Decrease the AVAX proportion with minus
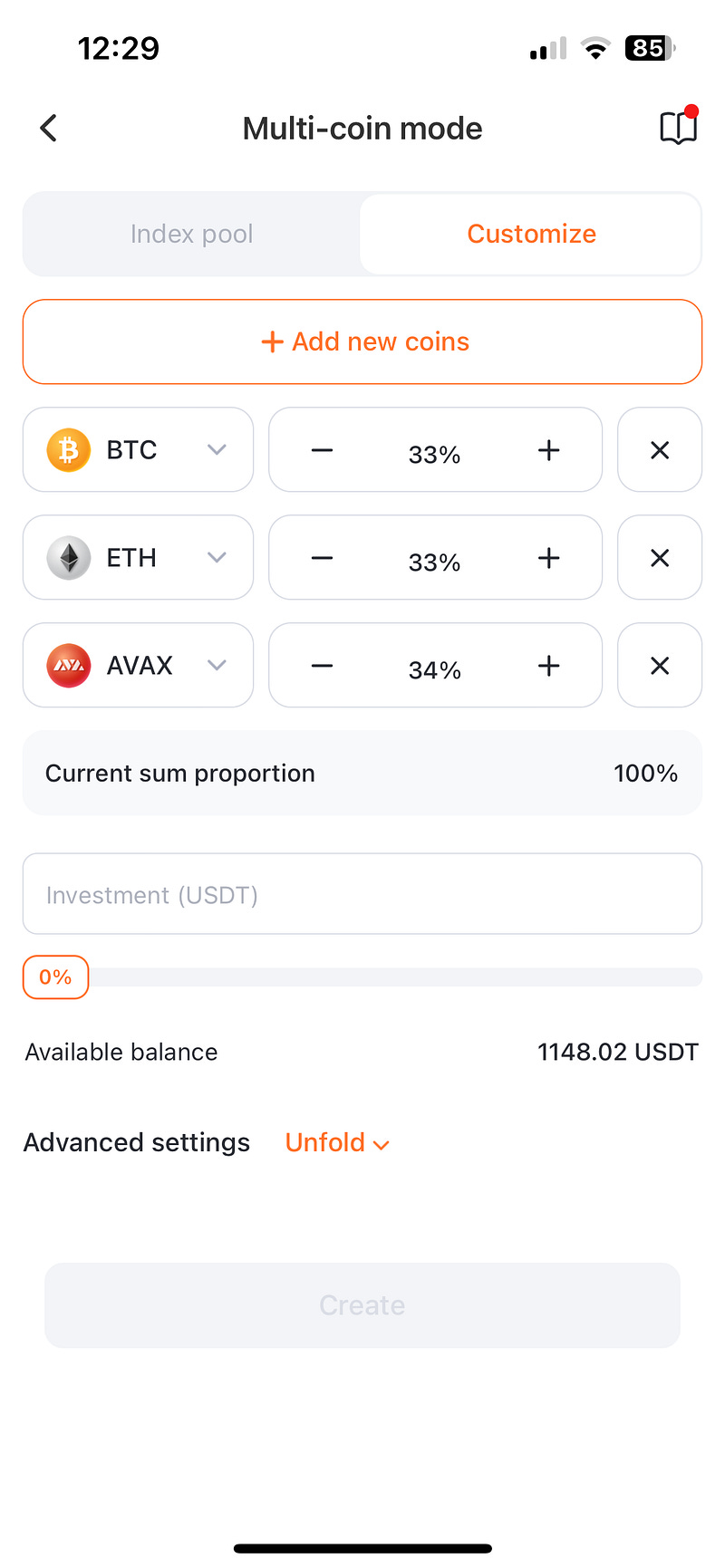Image resolution: width=725 pixels, height=1568 pixels. 322,666
